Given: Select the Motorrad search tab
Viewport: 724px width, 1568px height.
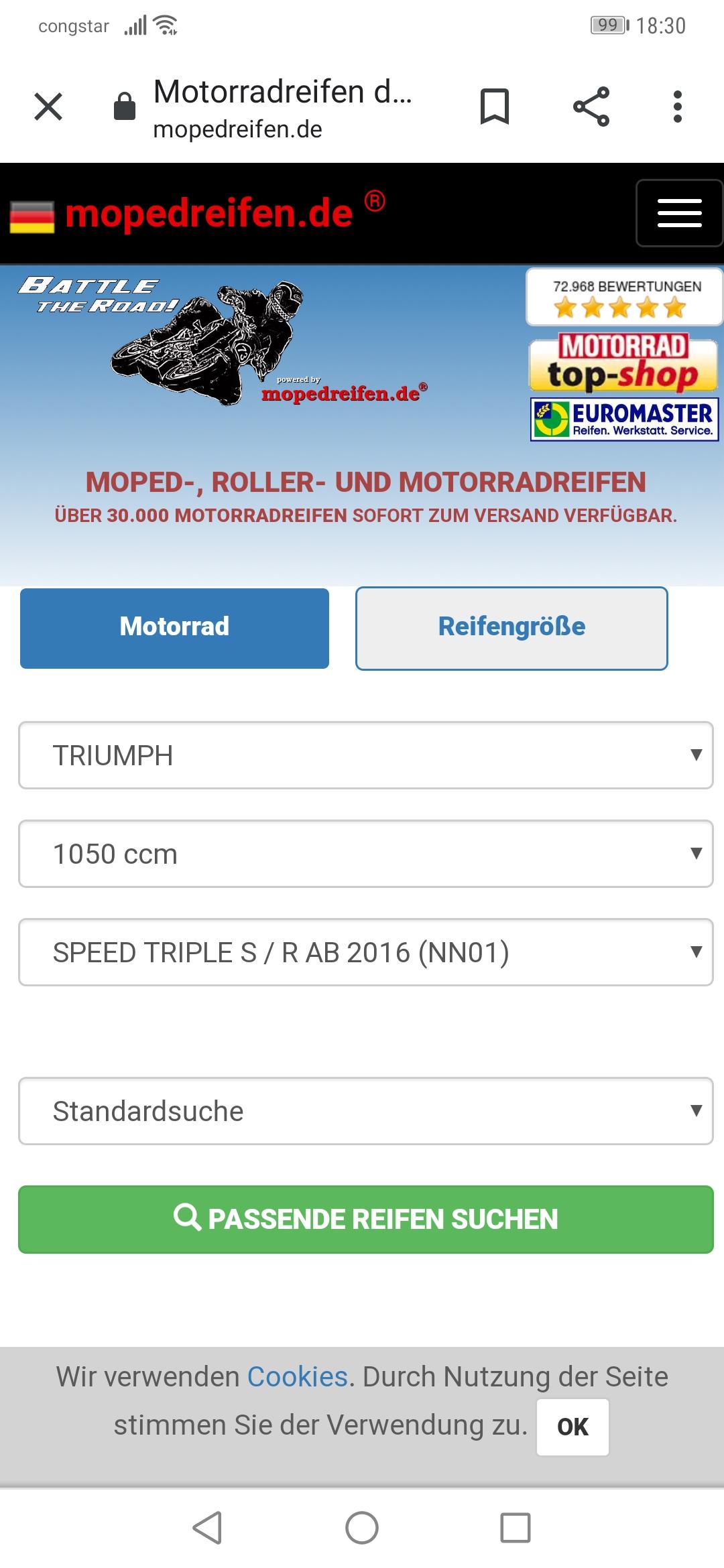Looking at the screenshot, I should click(174, 628).
